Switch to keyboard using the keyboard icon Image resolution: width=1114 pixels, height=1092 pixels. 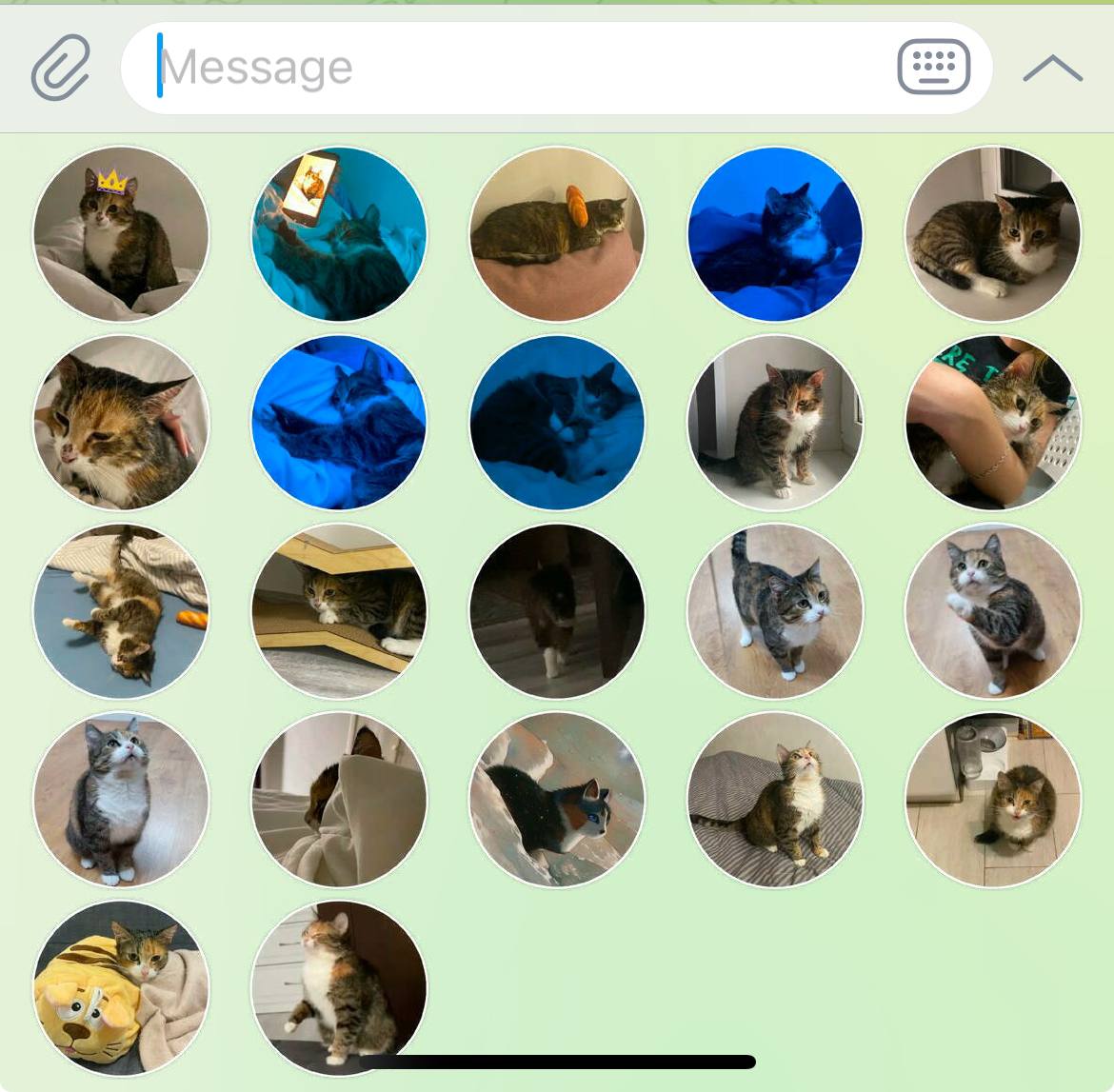click(933, 68)
